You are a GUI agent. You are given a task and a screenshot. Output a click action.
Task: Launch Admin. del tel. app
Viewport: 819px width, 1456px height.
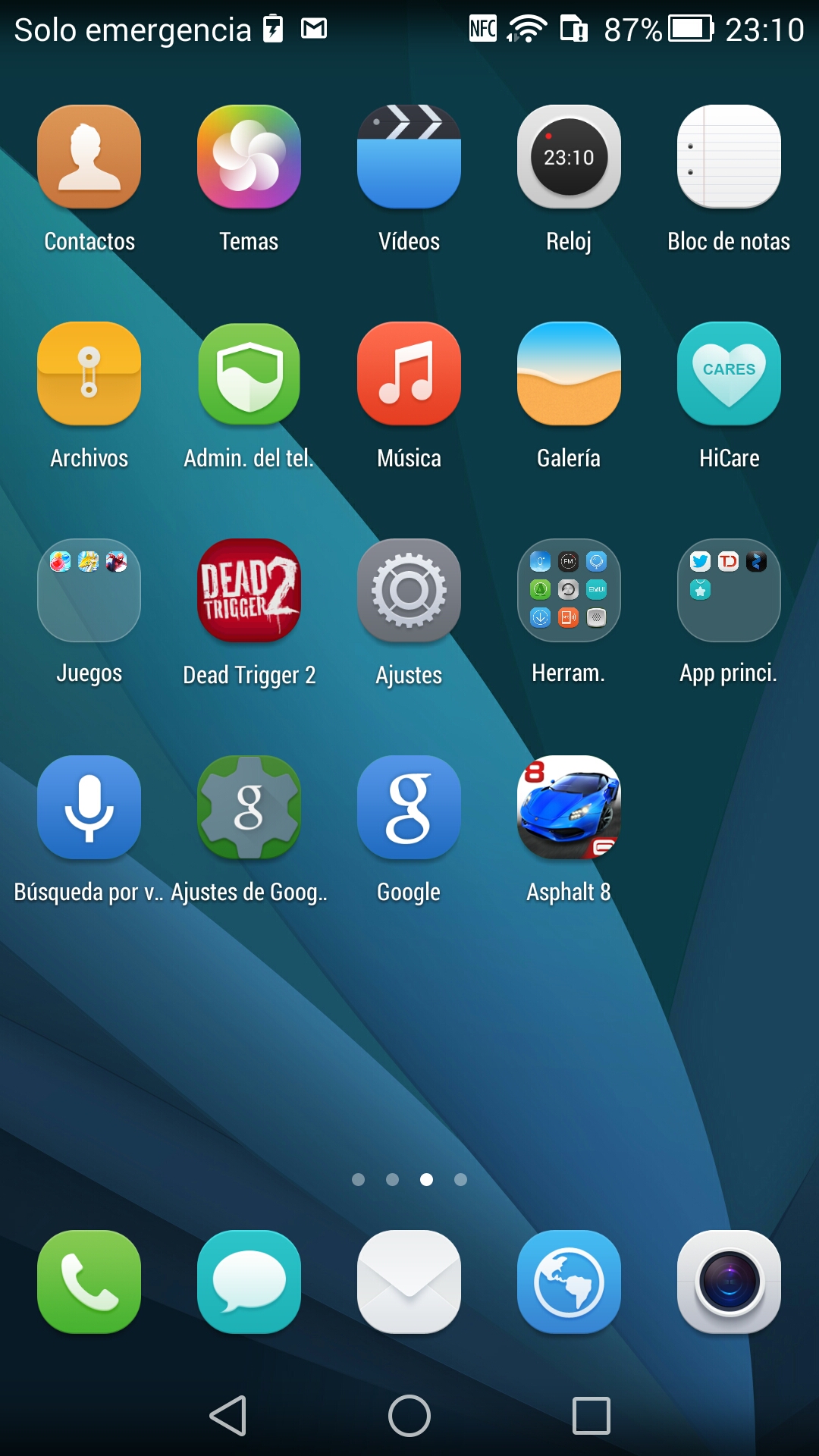249,374
